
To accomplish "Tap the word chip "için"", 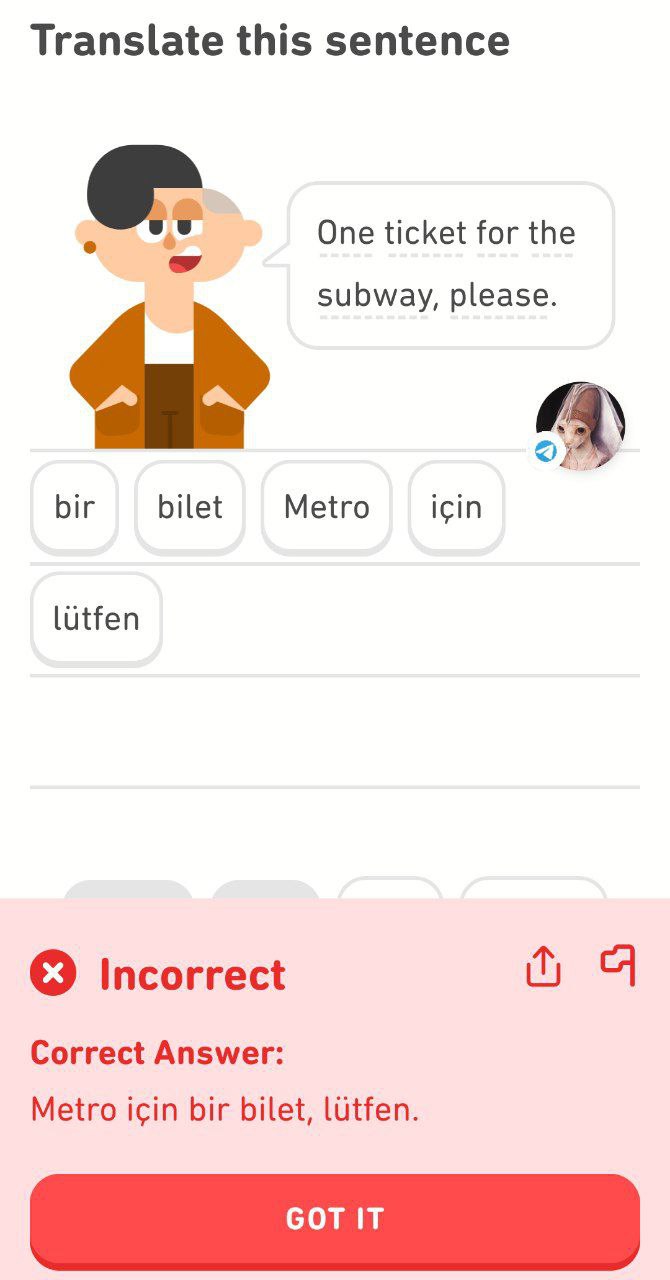I will click(456, 507).
